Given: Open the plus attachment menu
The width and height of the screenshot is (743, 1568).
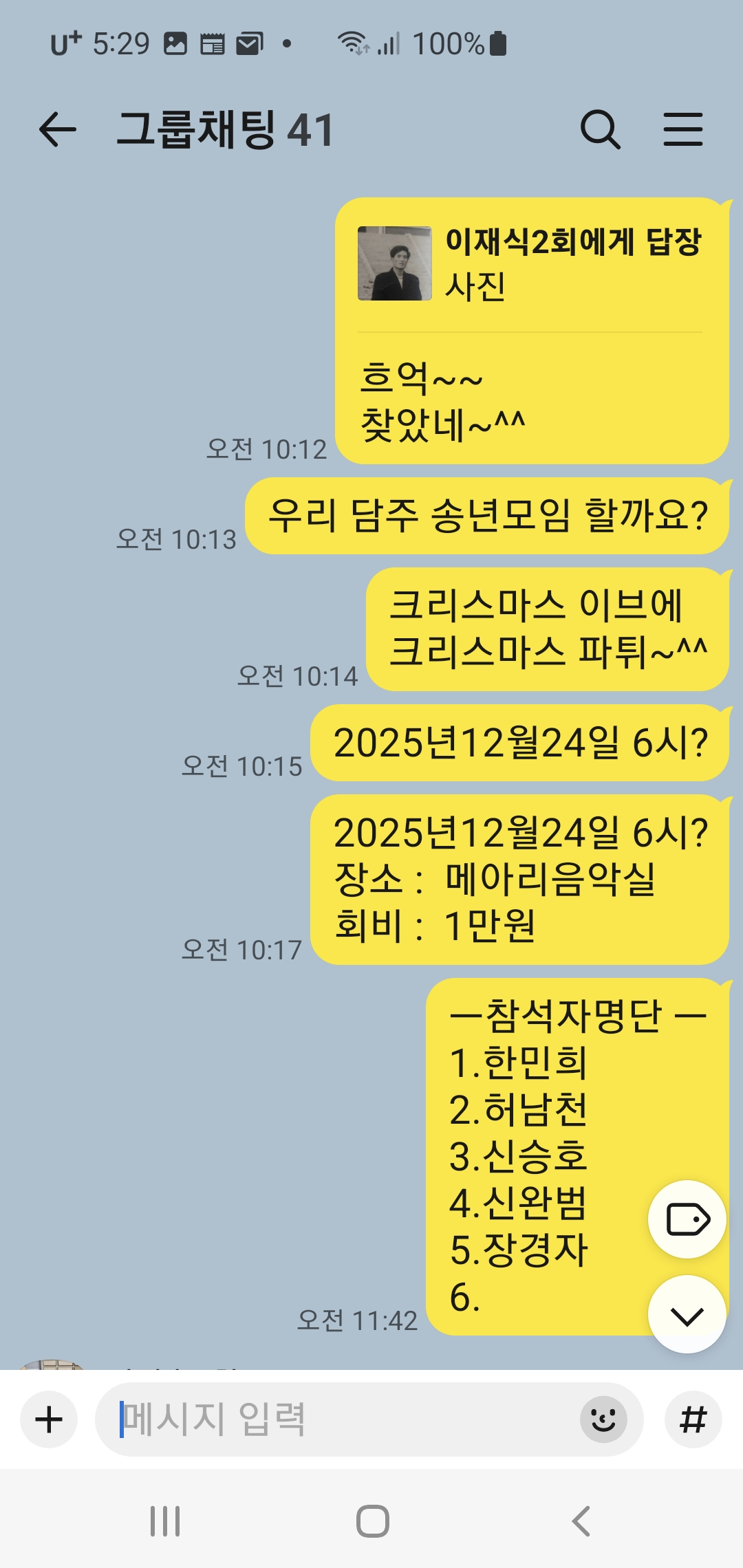Looking at the screenshot, I should [x=49, y=1419].
